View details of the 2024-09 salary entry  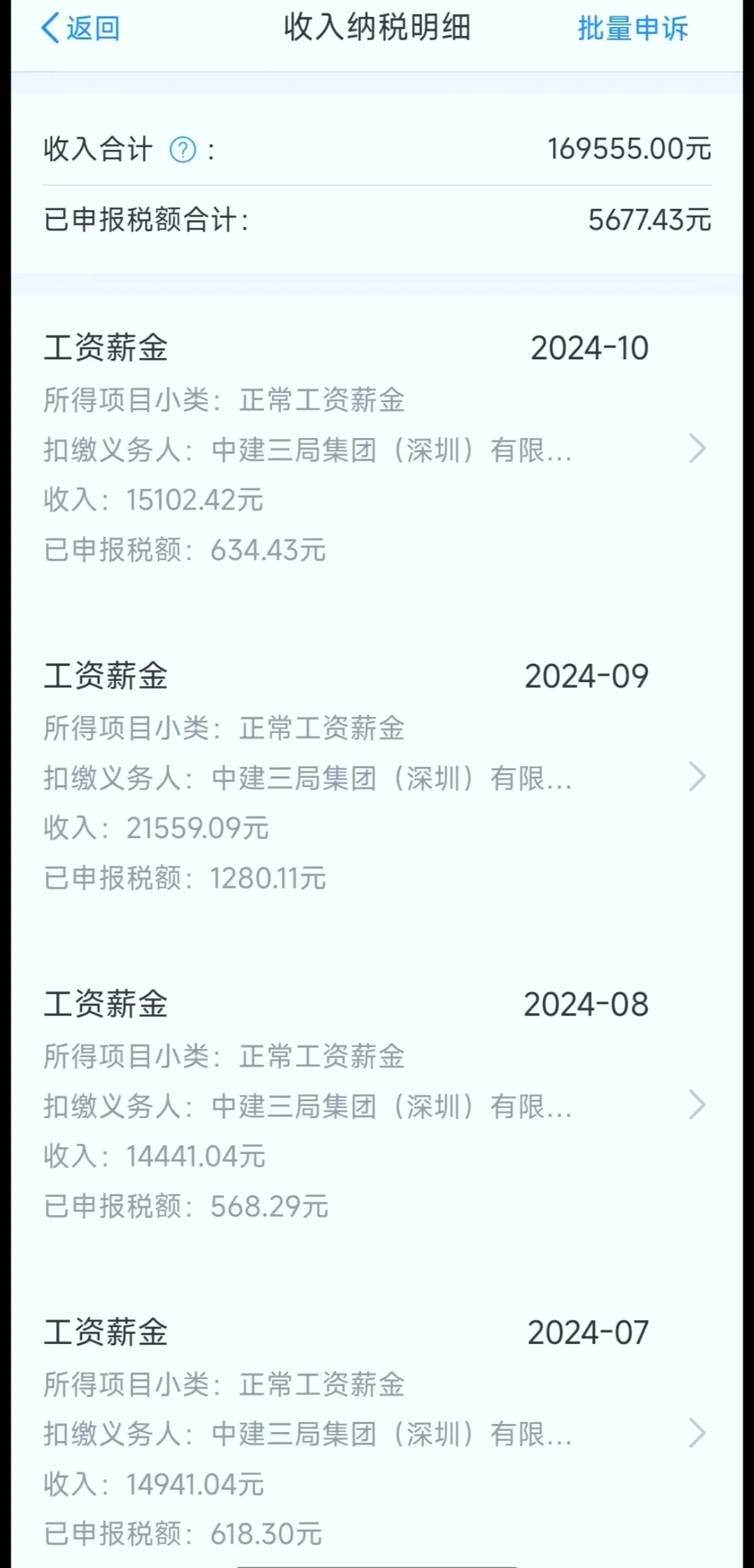pos(377,777)
